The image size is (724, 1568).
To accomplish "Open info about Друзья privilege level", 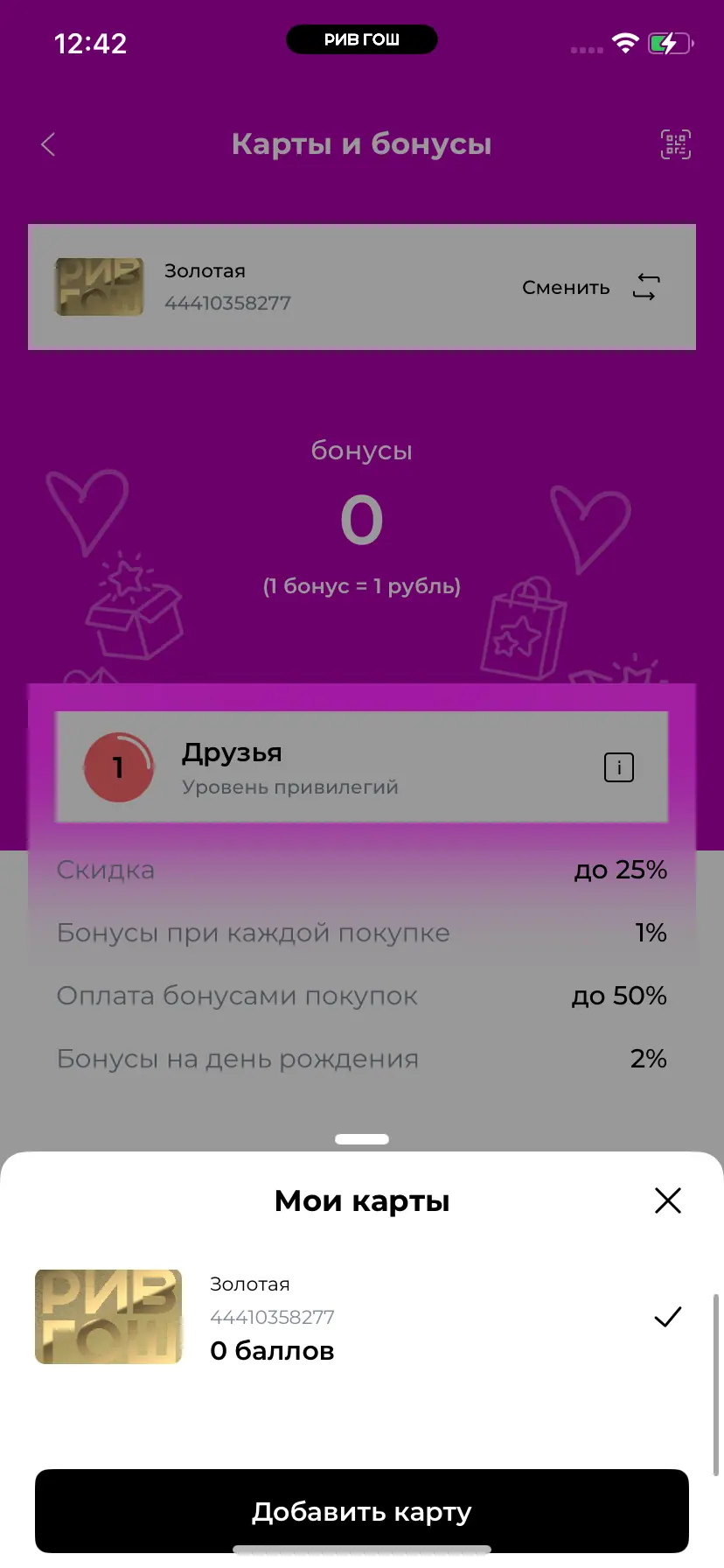I will click(618, 767).
